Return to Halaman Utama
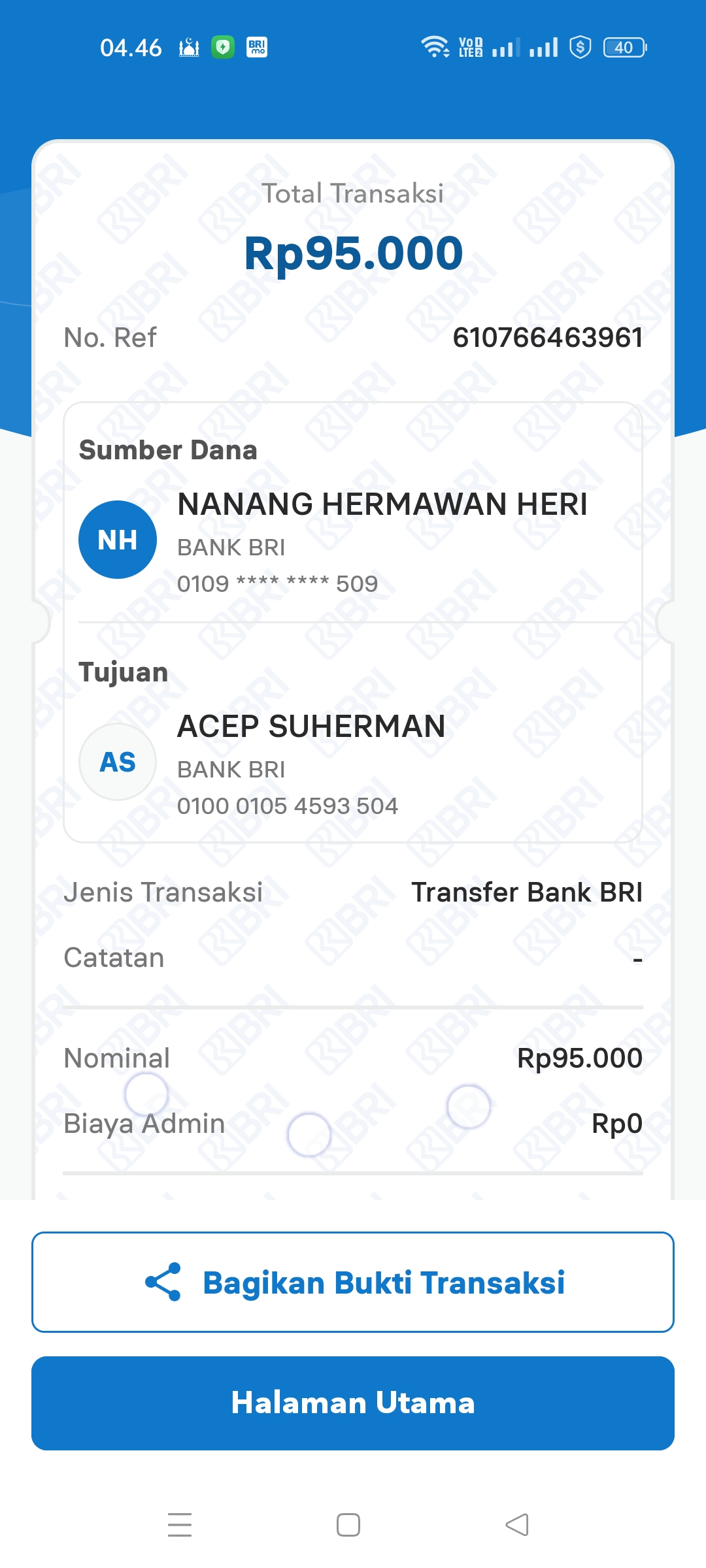The width and height of the screenshot is (706, 1568). 353,1403
